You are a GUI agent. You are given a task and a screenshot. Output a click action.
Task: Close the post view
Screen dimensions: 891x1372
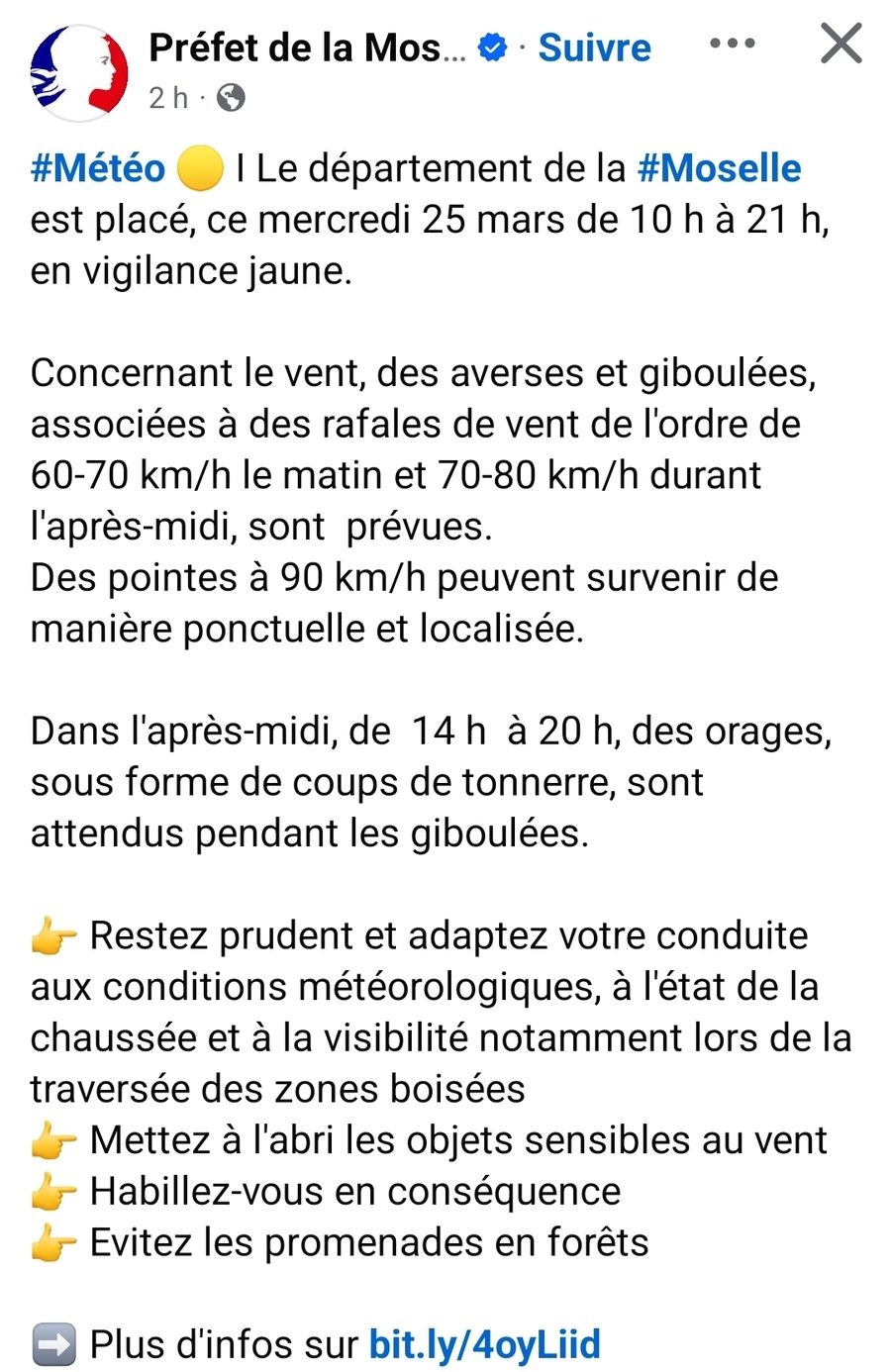pyautogui.click(x=841, y=44)
